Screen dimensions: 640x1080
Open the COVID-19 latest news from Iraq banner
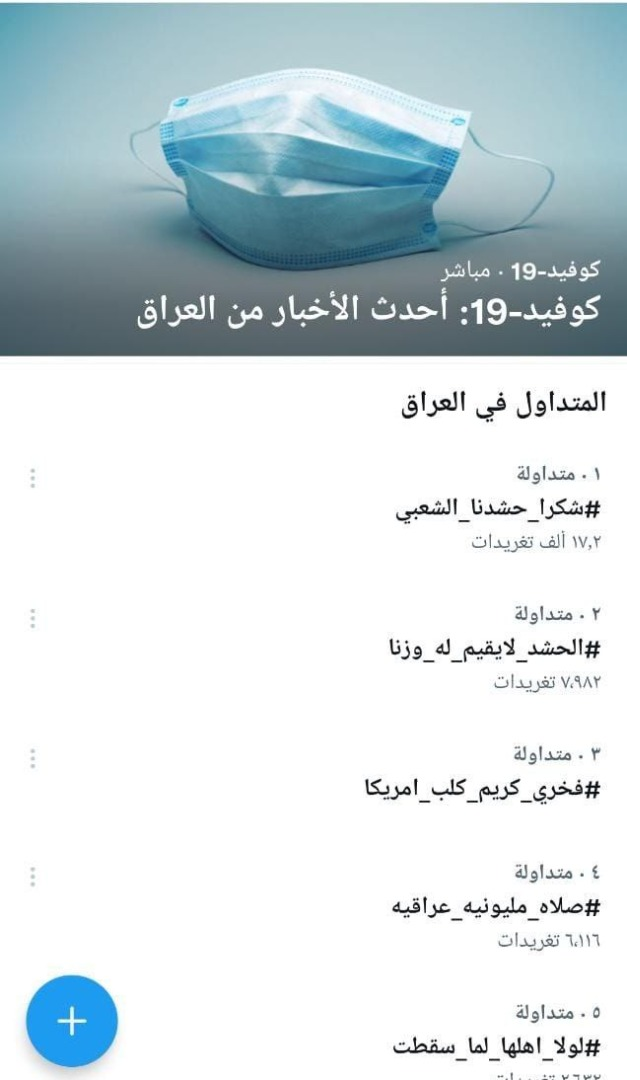(x=320, y=180)
